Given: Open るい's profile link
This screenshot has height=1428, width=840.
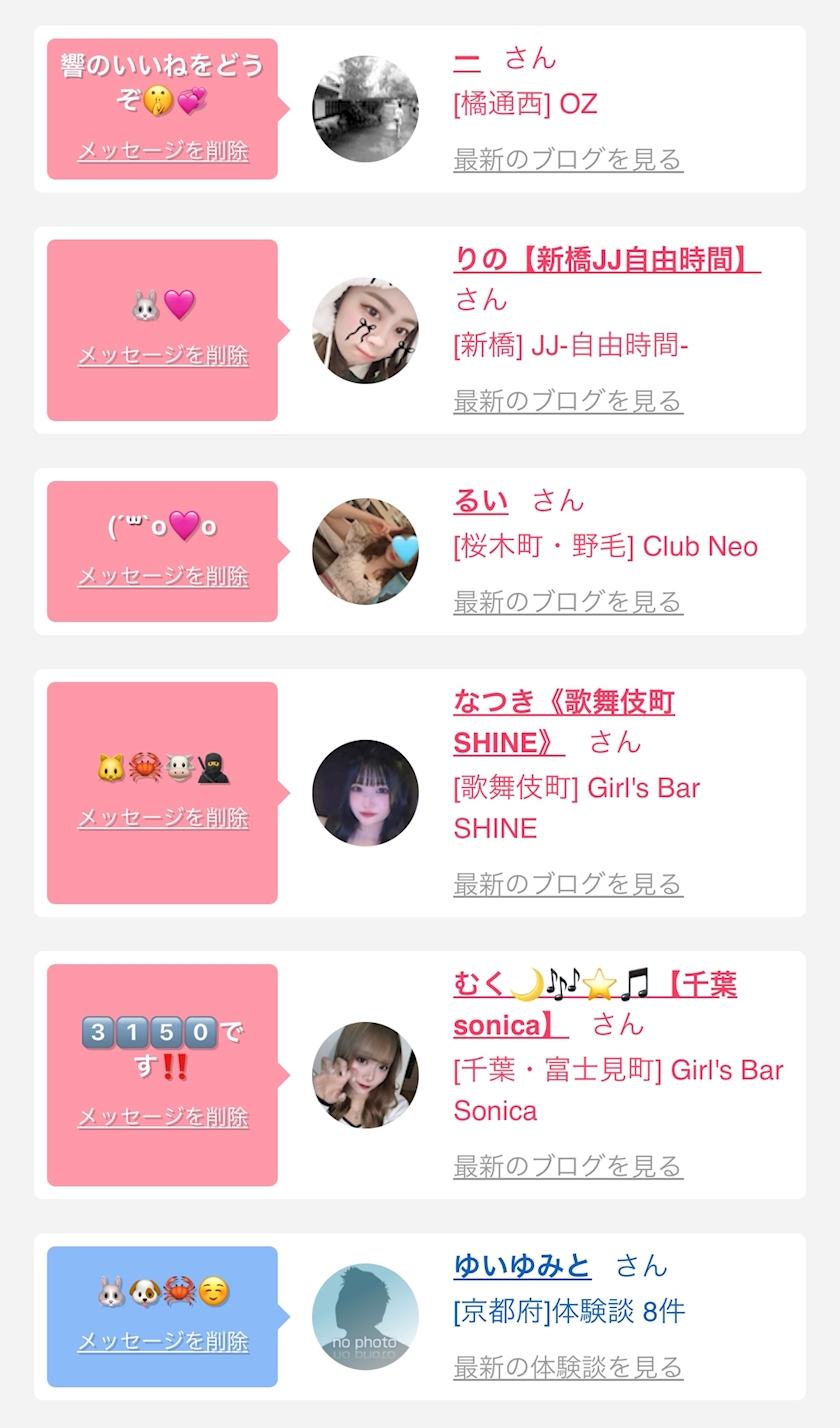Looking at the screenshot, I should [x=481, y=501].
